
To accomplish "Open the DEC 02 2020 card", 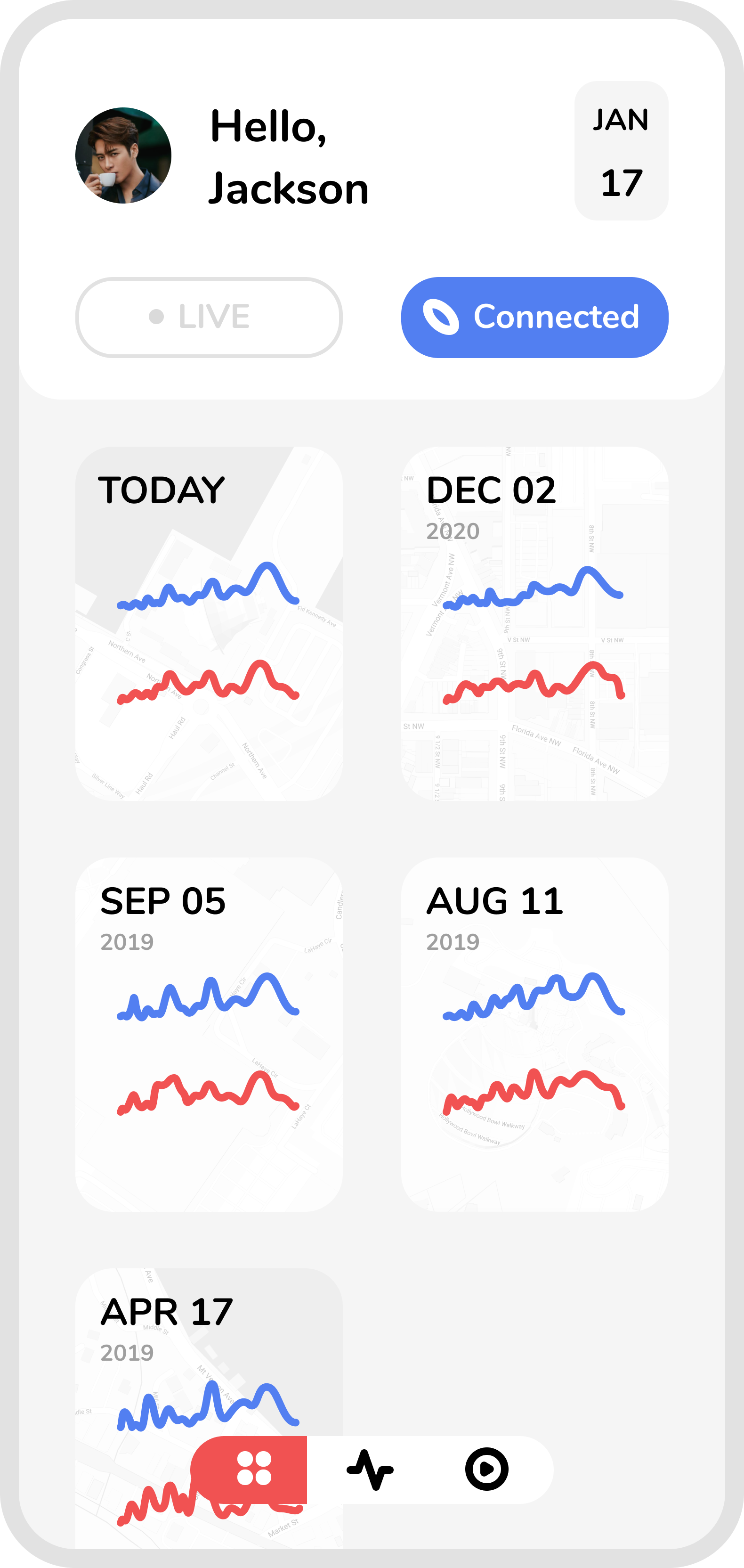I will (x=535, y=623).
